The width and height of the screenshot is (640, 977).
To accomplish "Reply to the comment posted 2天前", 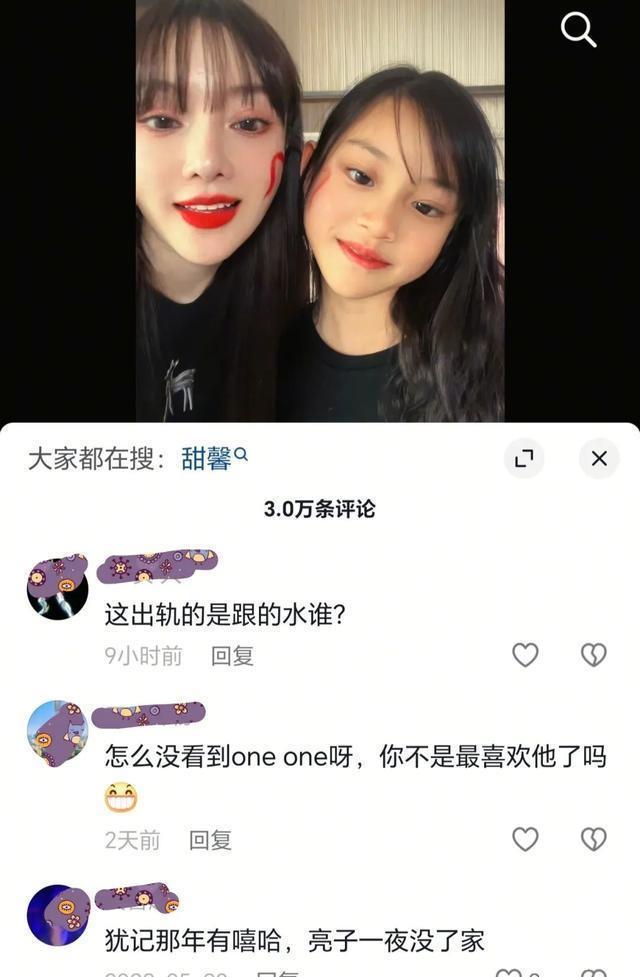I will pos(210,840).
